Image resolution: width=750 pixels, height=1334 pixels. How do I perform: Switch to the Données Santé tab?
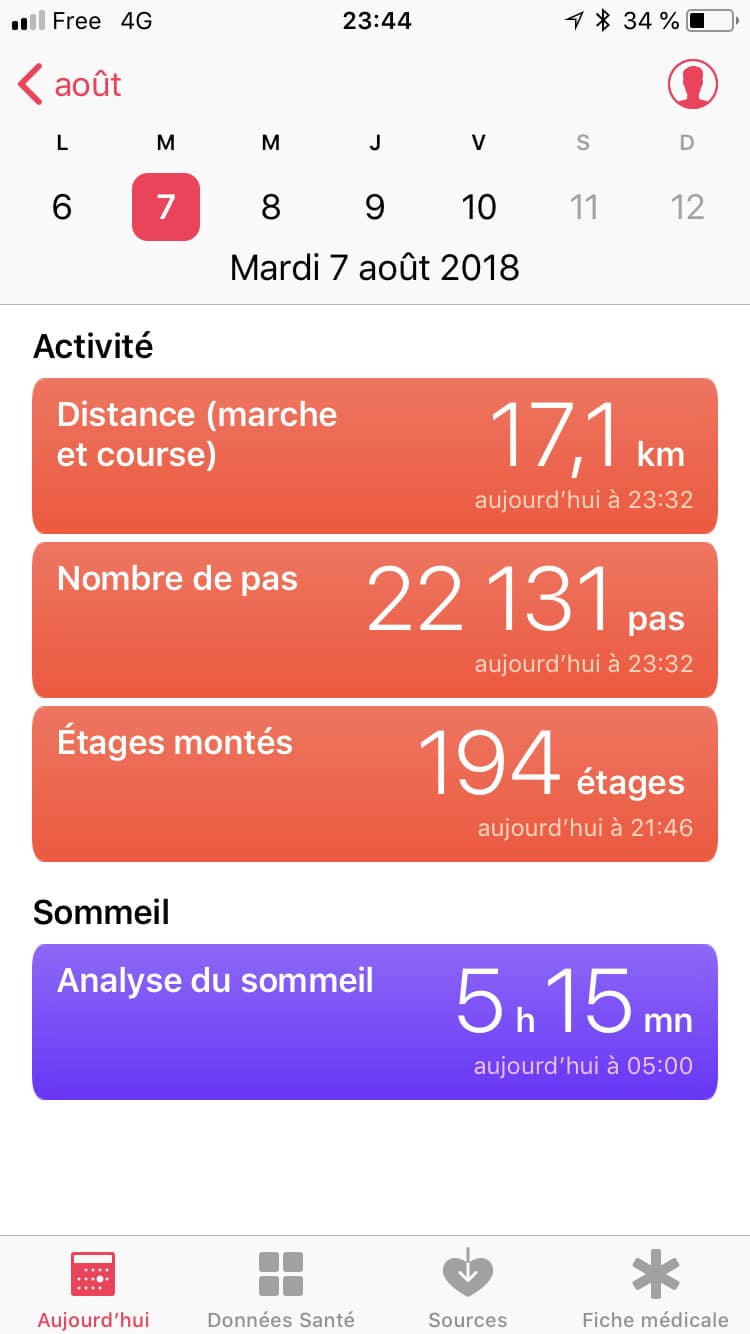coord(280,1288)
